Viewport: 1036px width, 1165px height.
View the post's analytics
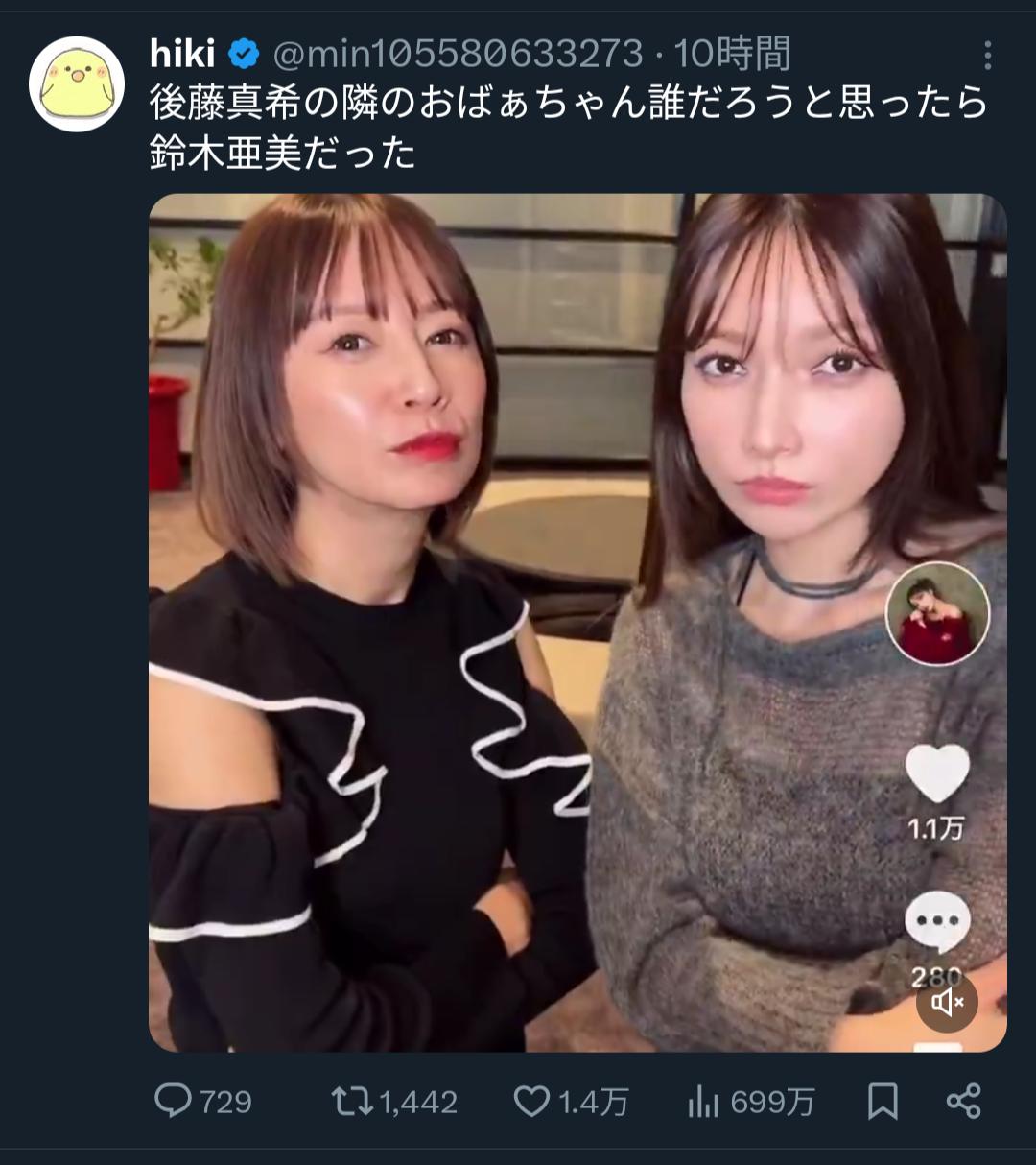[x=705, y=1102]
